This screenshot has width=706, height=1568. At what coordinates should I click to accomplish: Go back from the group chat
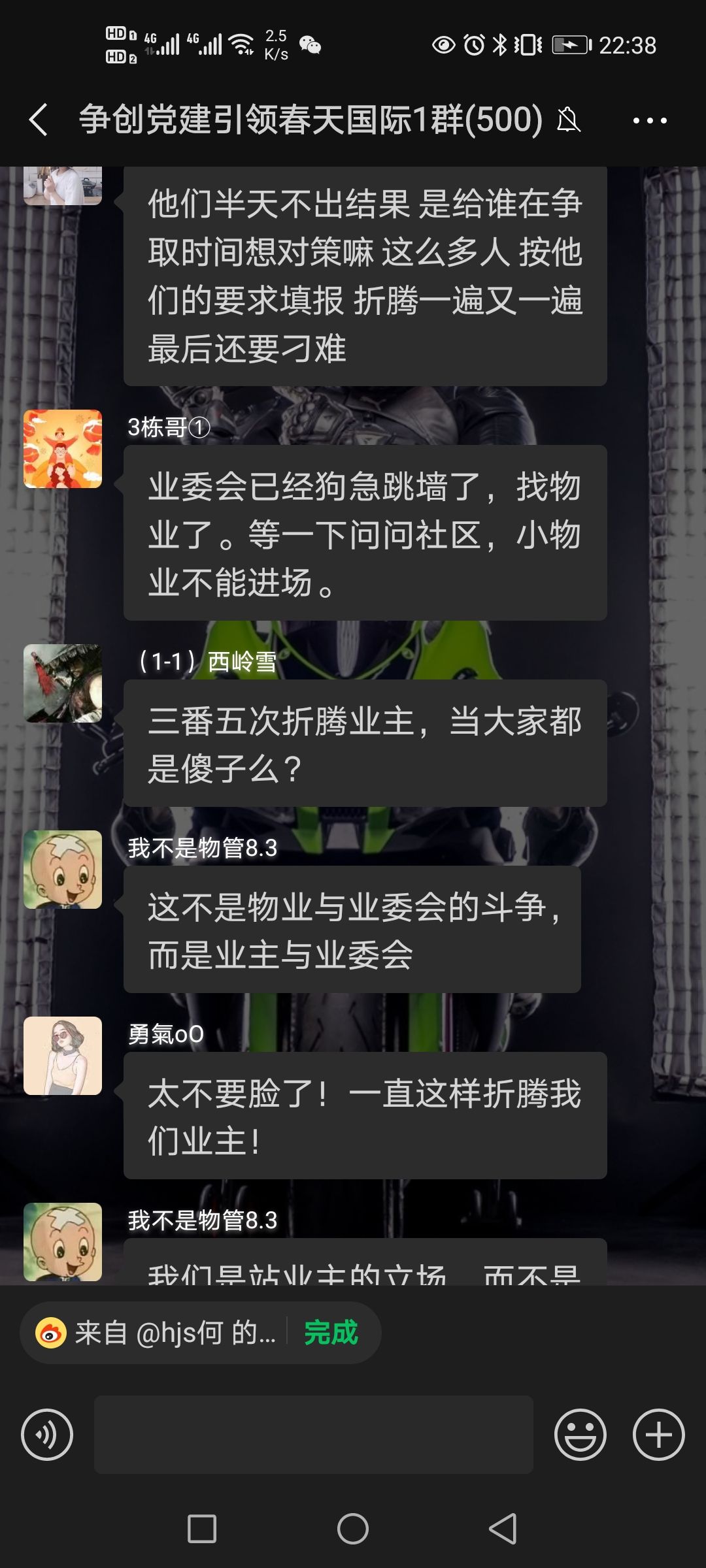(39, 120)
